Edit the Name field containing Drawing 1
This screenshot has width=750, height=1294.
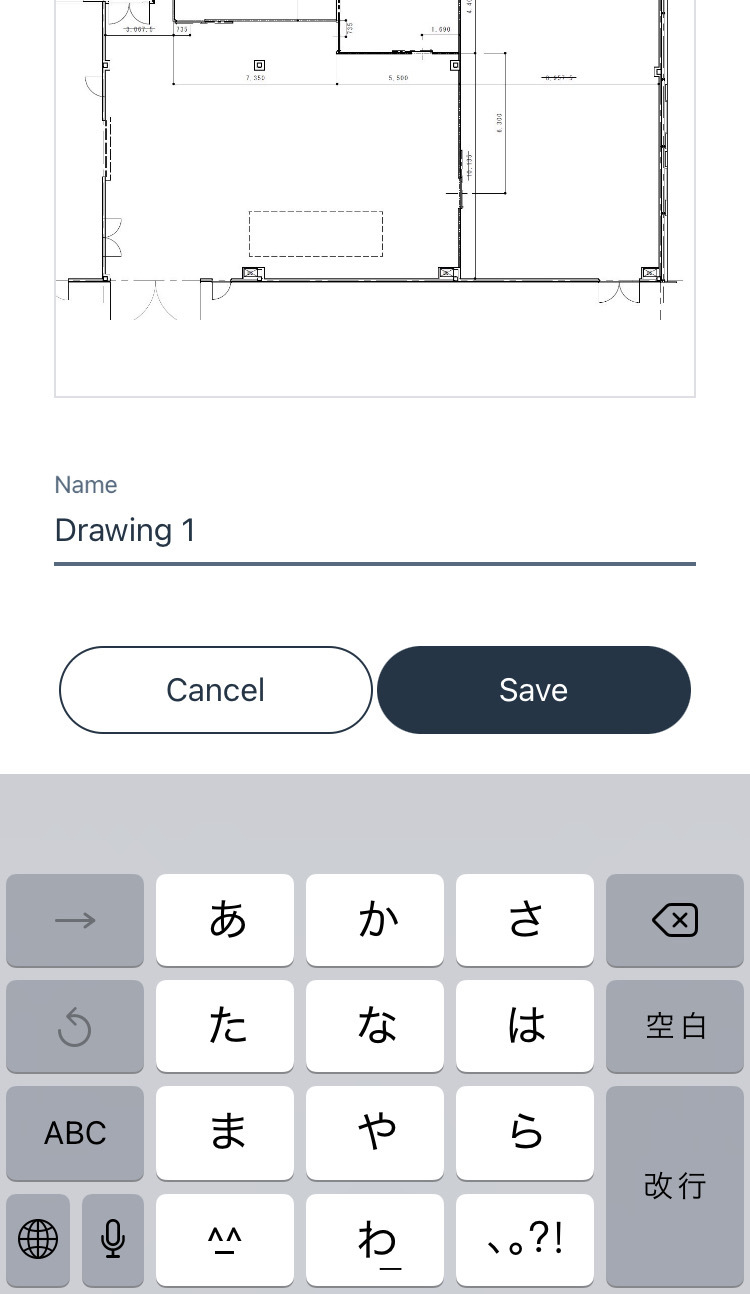coord(374,530)
